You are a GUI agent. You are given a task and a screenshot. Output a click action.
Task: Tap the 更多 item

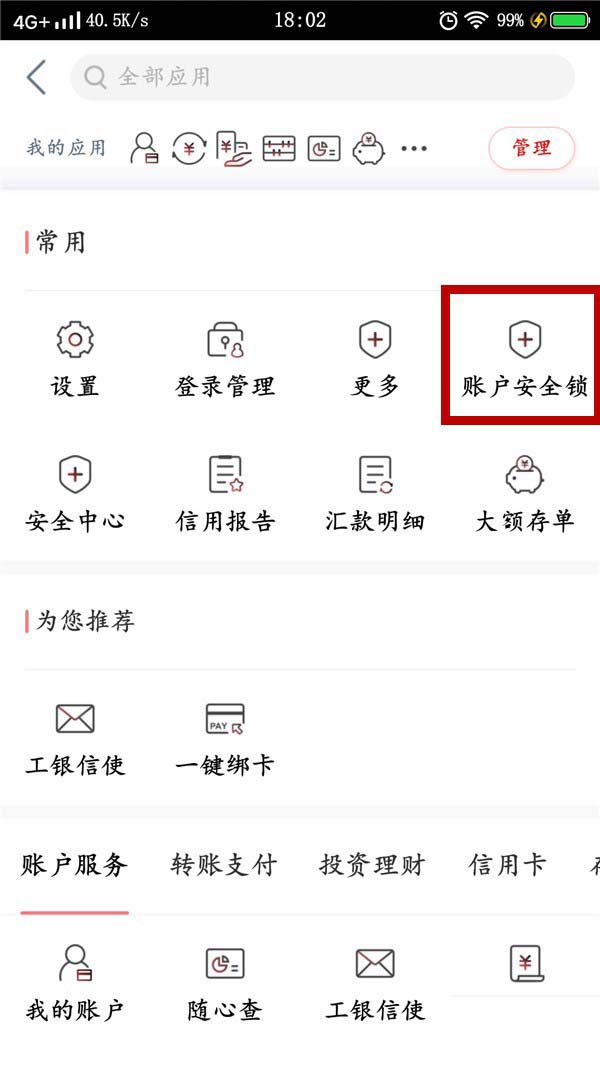(375, 360)
